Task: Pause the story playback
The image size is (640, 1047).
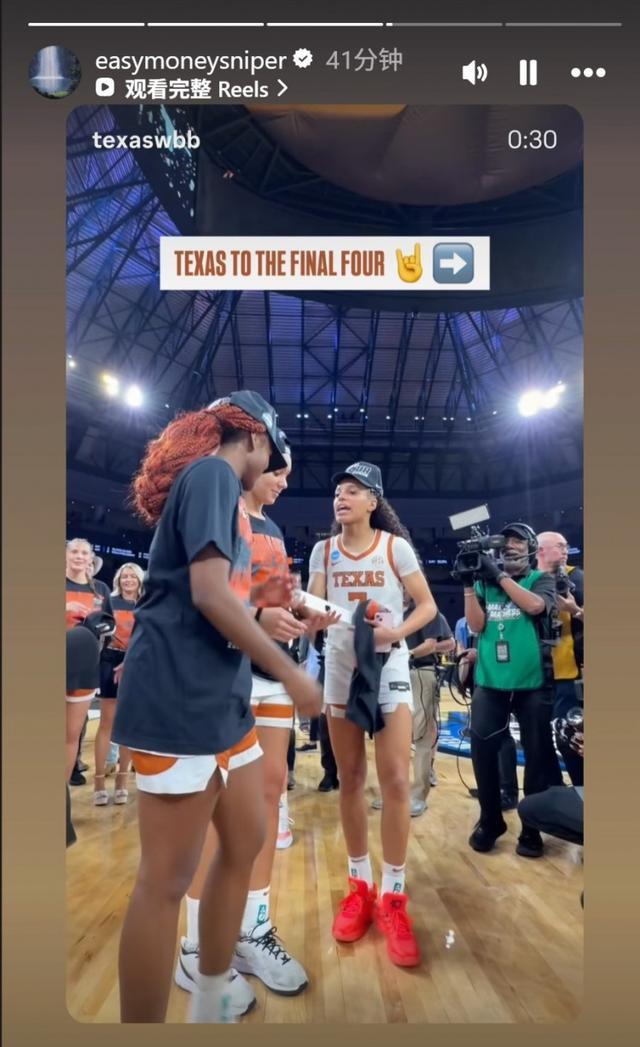Action: (x=528, y=72)
